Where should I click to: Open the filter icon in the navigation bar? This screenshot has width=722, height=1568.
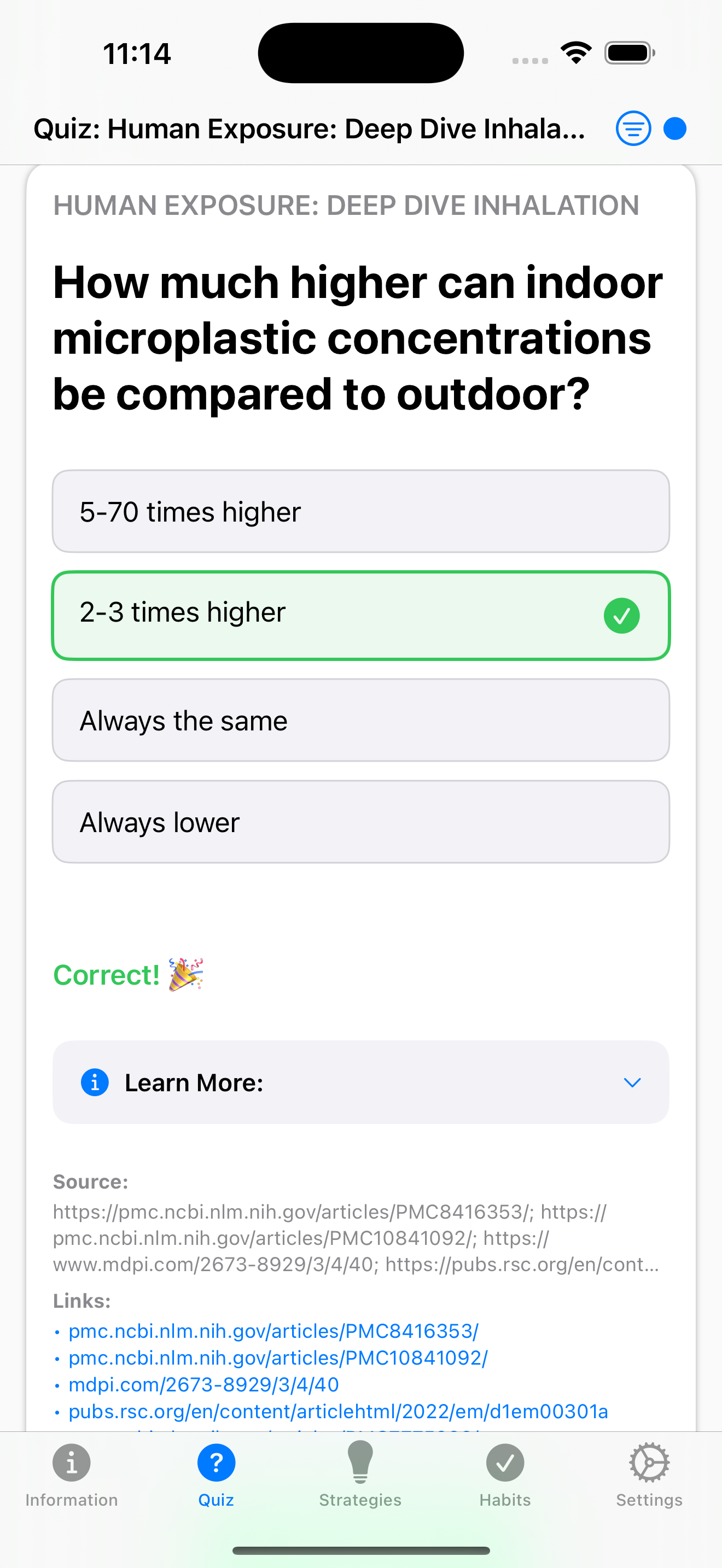tap(633, 128)
